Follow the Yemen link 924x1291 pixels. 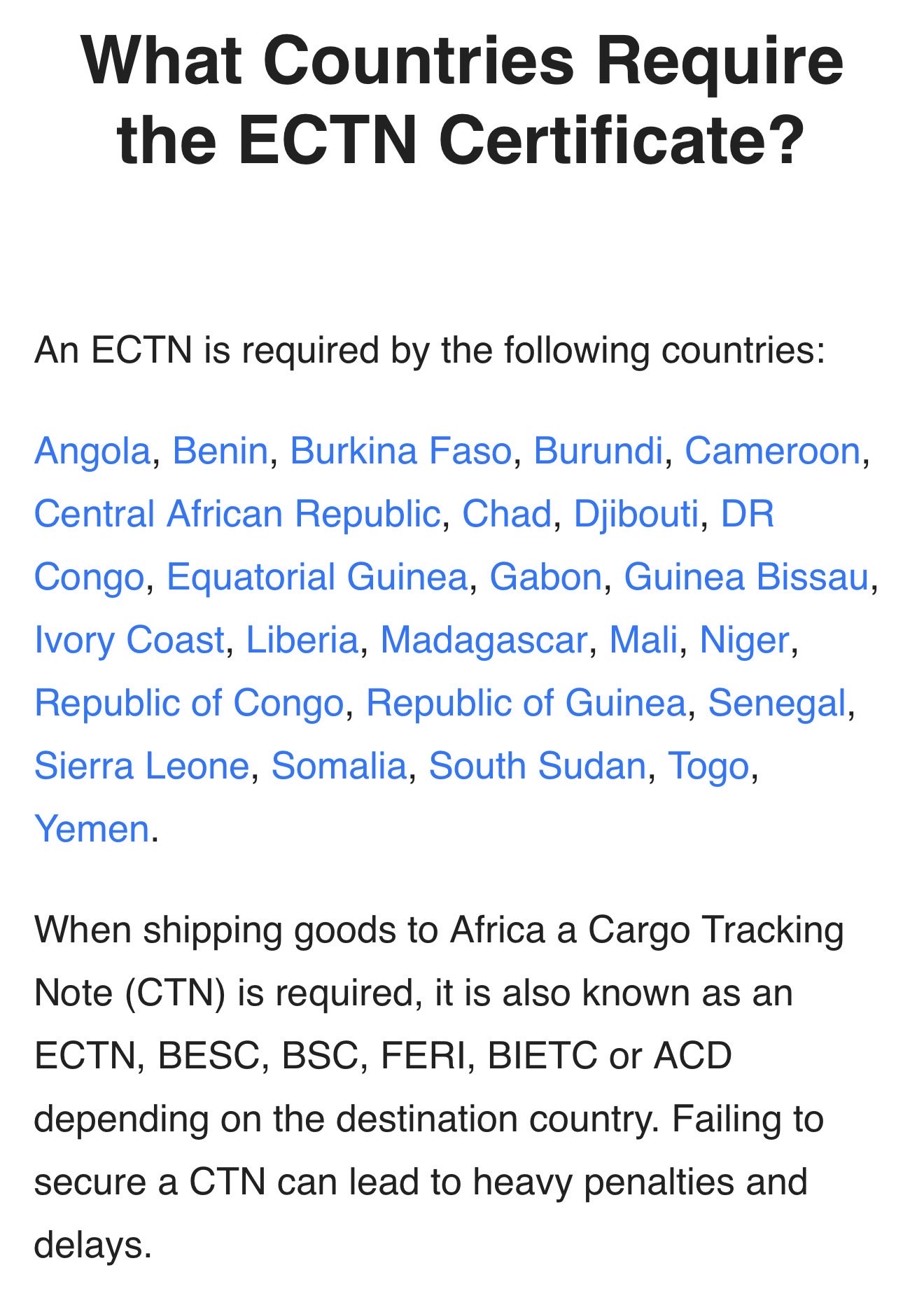point(92,828)
